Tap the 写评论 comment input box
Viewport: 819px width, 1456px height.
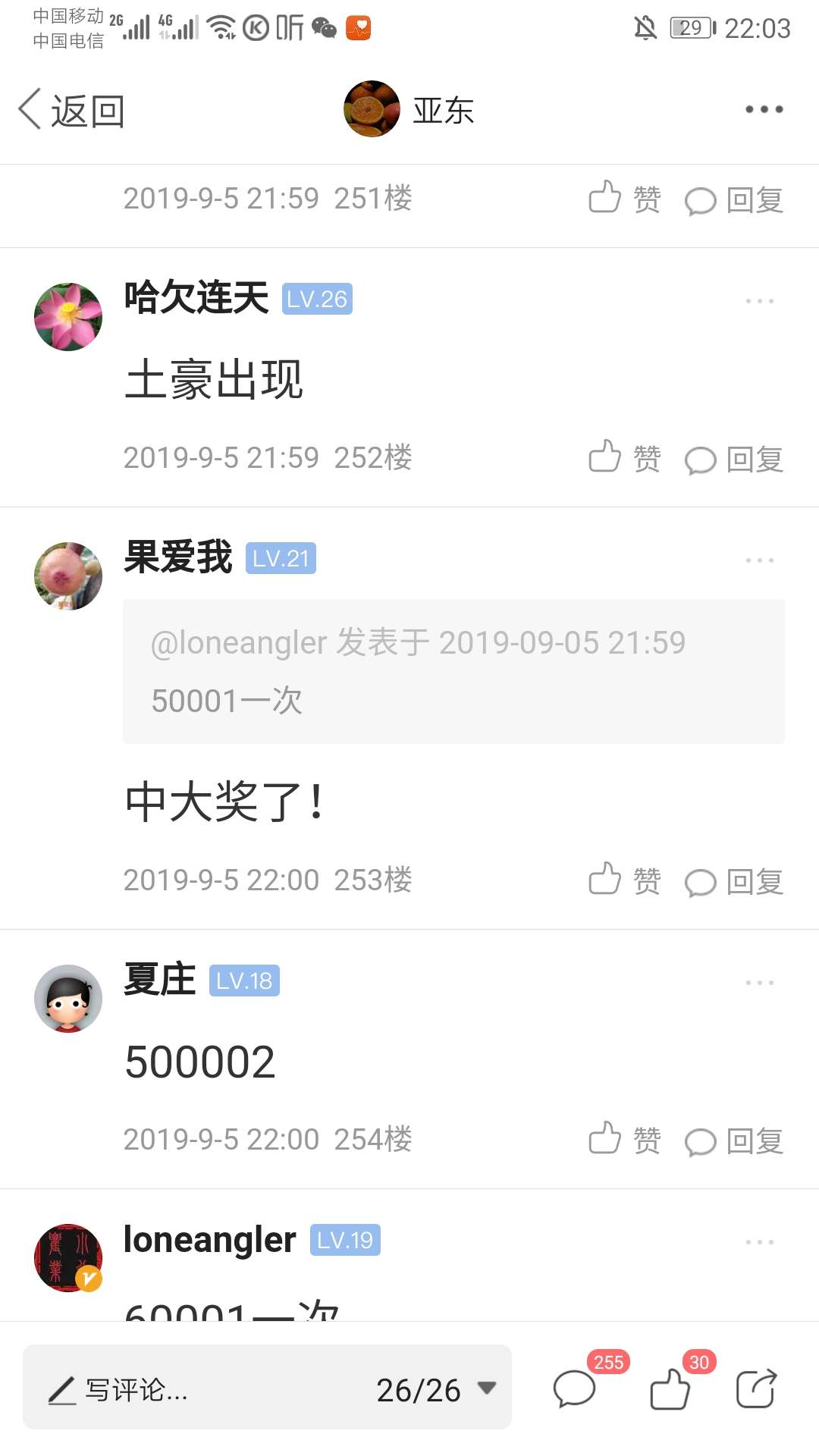[x=197, y=1388]
